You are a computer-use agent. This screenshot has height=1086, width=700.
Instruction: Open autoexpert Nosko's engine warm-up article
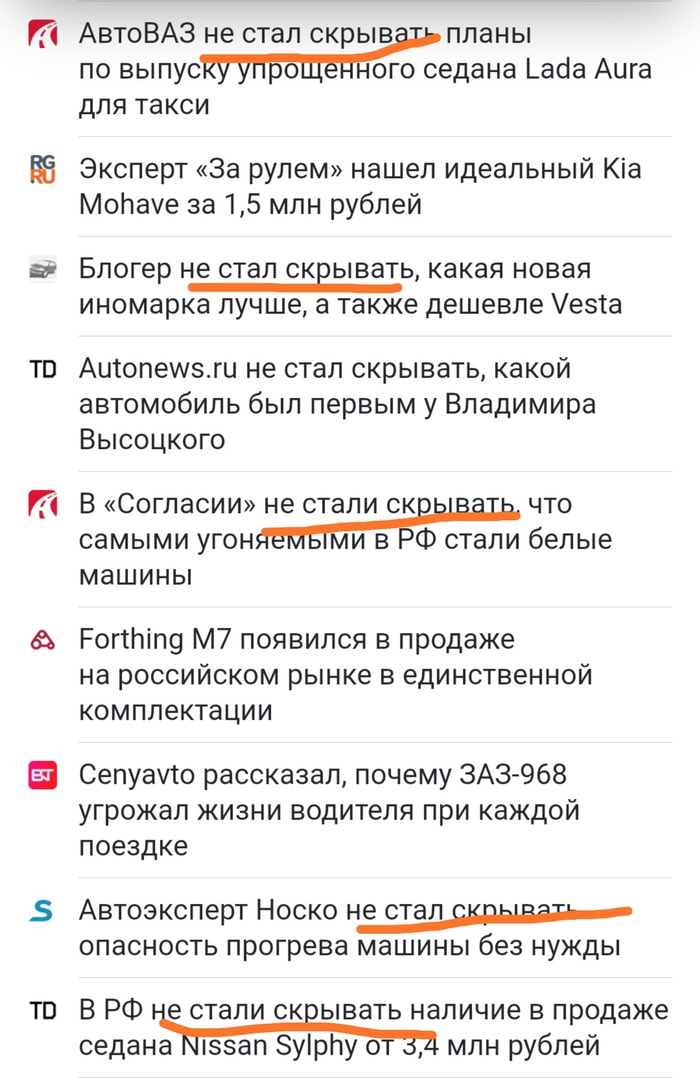350,927
